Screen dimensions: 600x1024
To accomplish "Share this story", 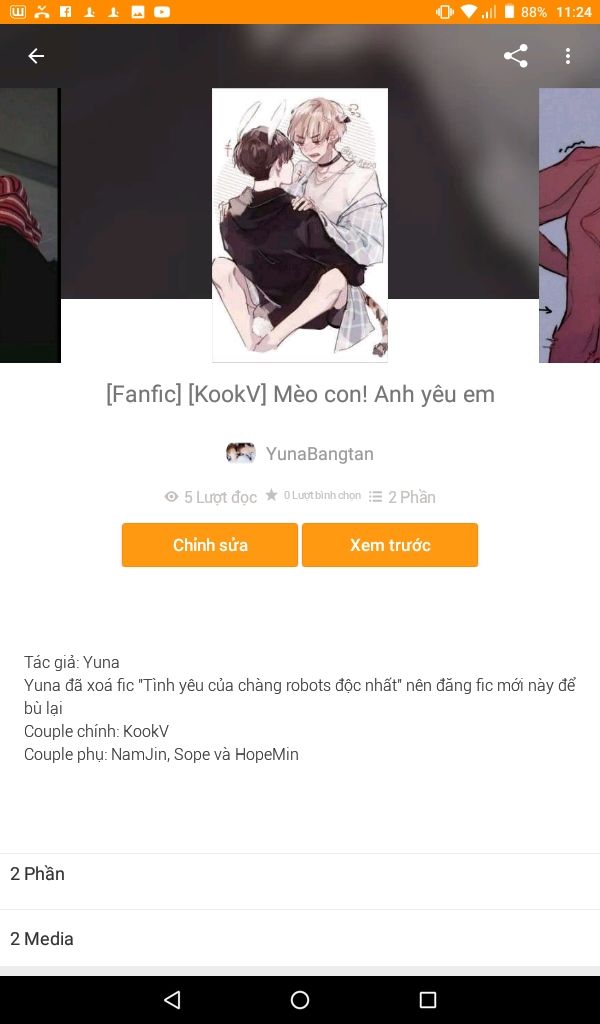I will 516,56.
